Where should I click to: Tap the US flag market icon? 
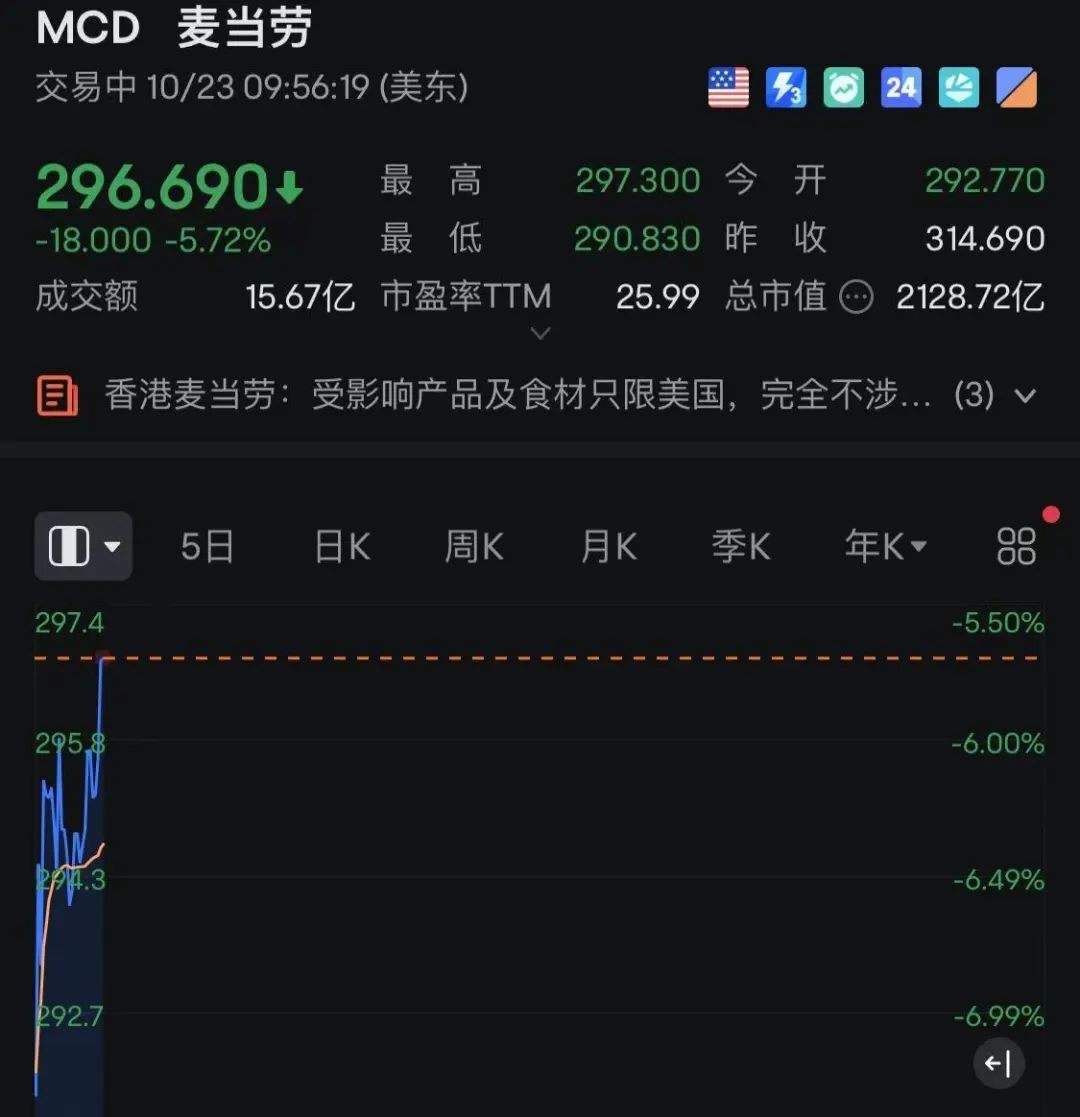point(728,88)
